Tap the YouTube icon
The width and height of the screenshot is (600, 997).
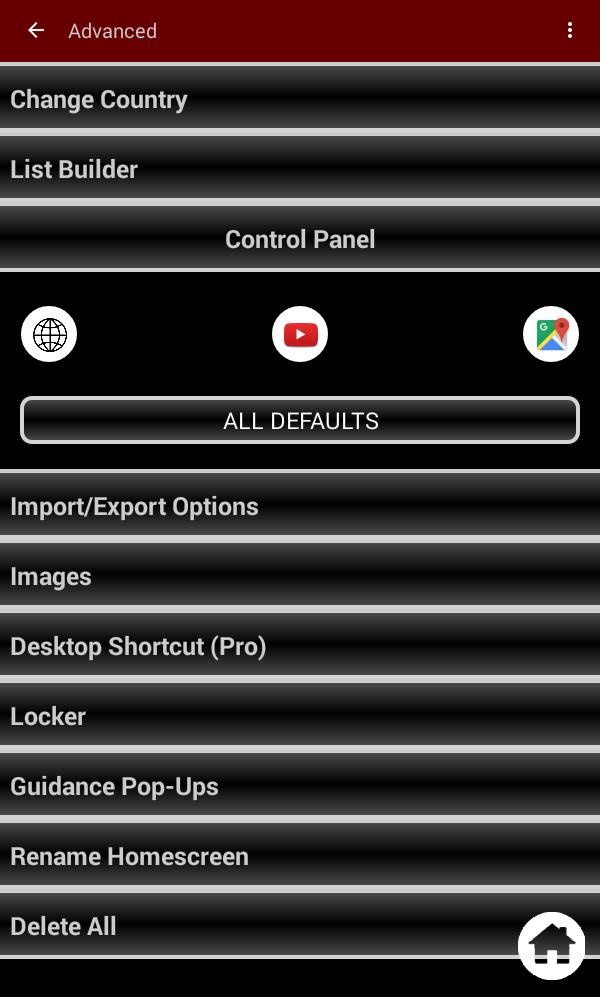click(300, 334)
